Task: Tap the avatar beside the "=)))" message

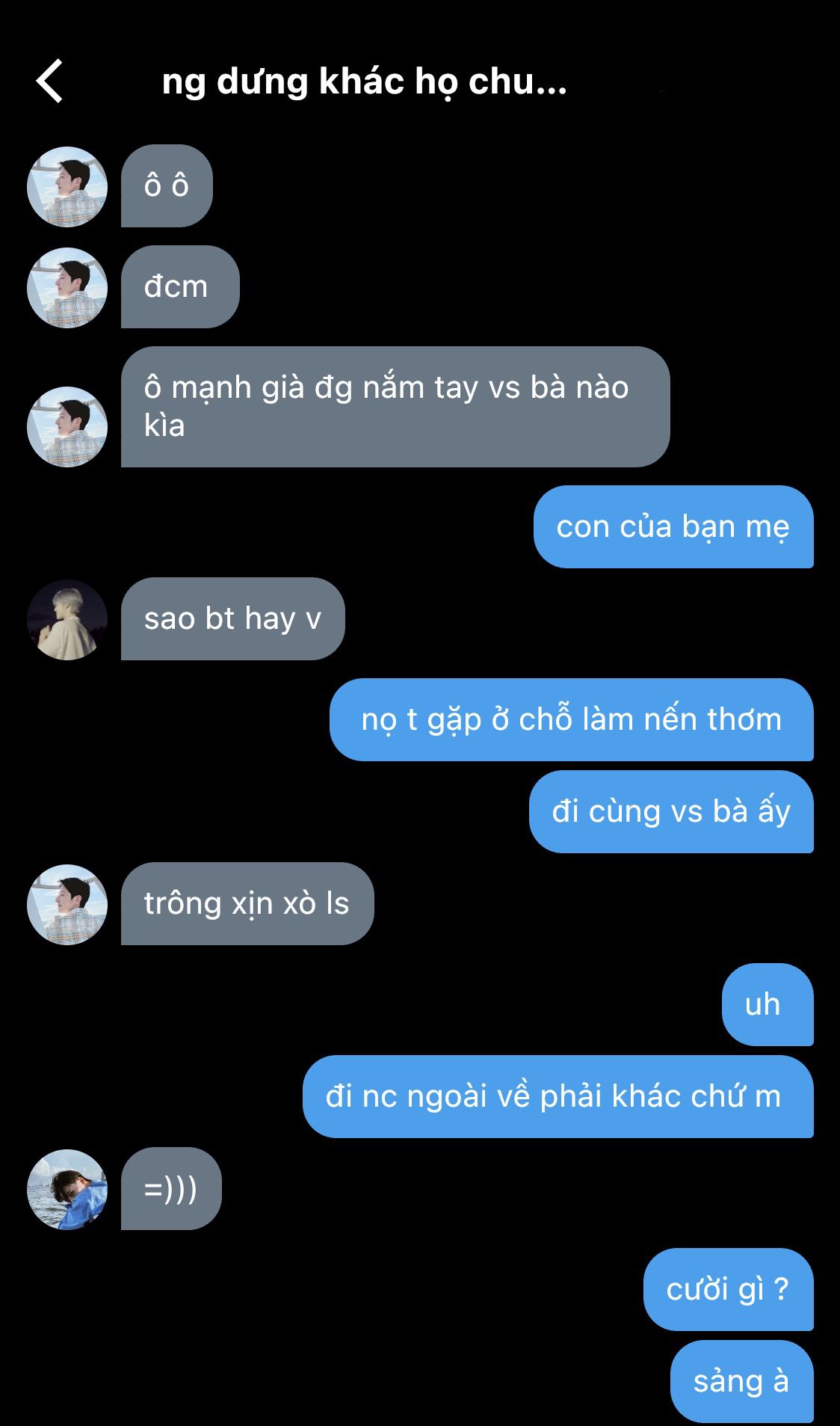Action: [67, 1189]
